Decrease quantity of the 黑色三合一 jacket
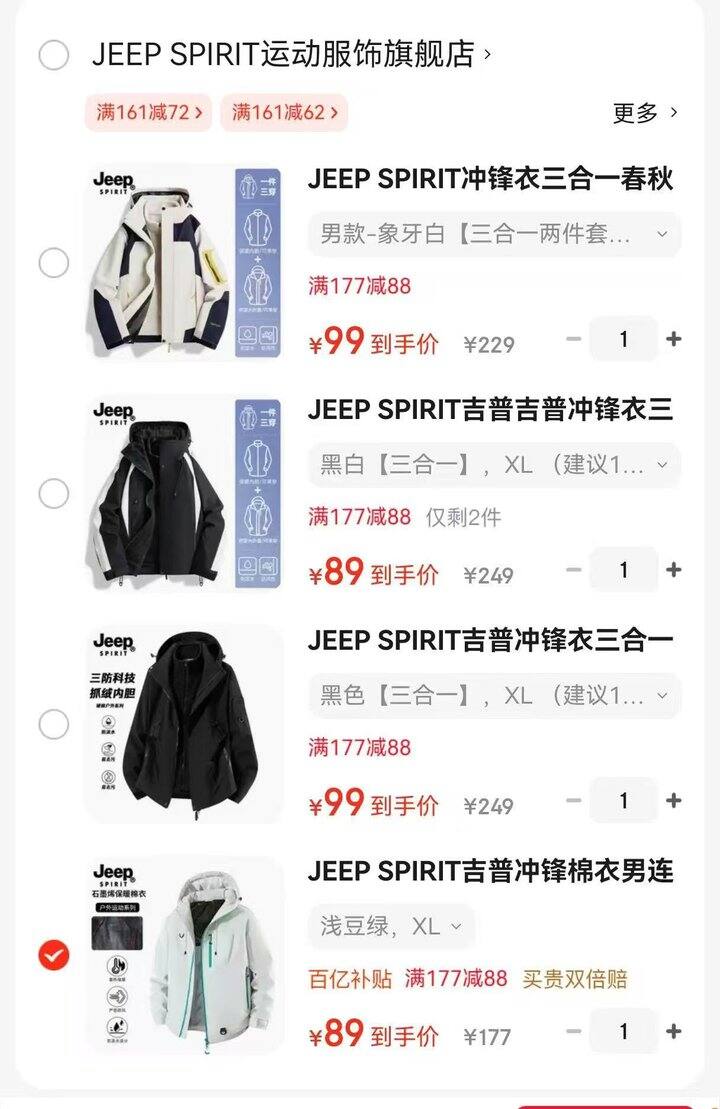The image size is (720, 1109). point(572,800)
